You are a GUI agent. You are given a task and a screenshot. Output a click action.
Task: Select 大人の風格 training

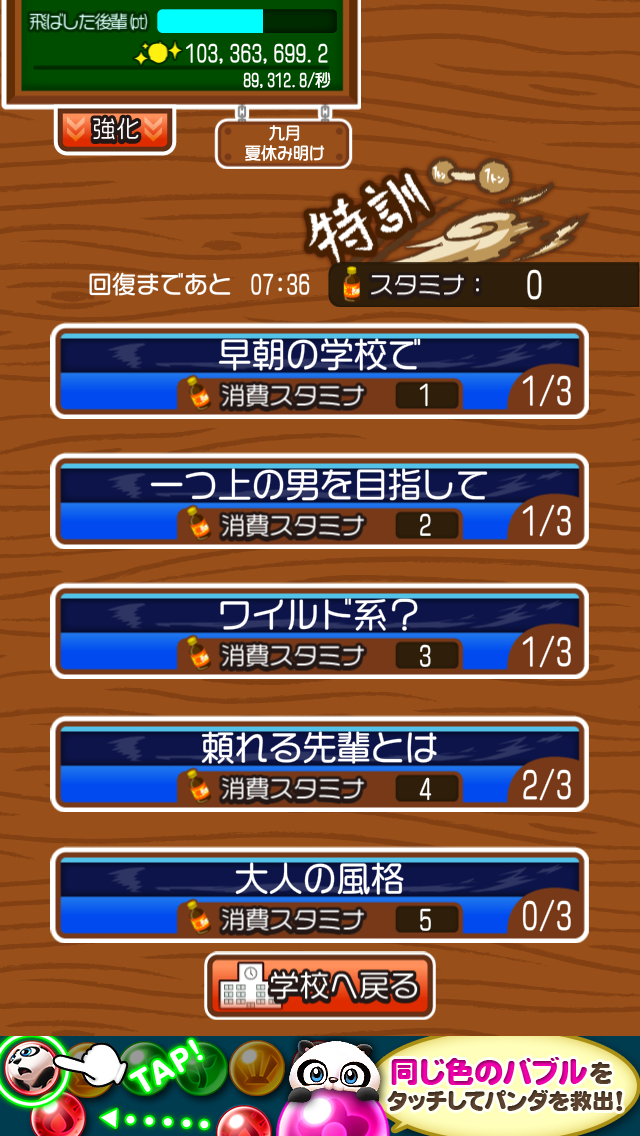click(319, 895)
